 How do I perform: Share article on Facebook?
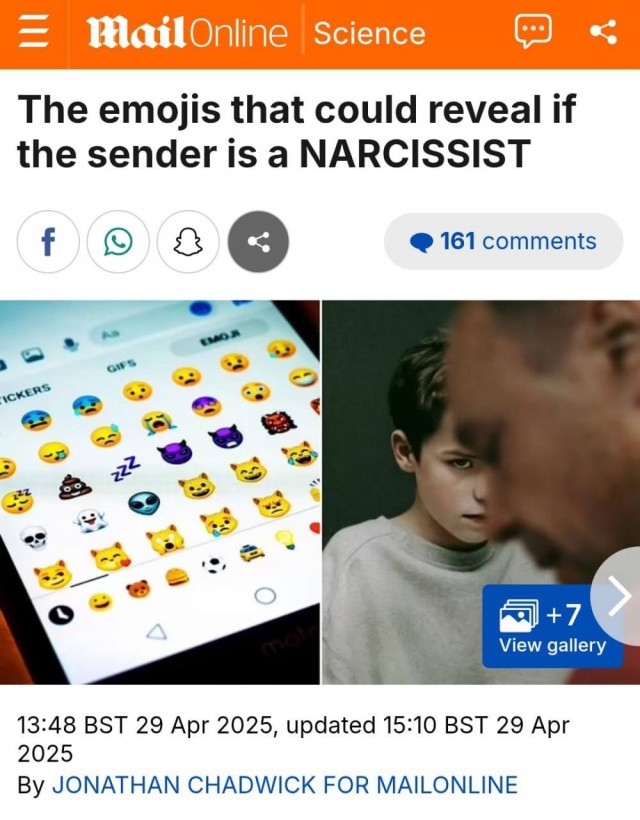(48, 241)
